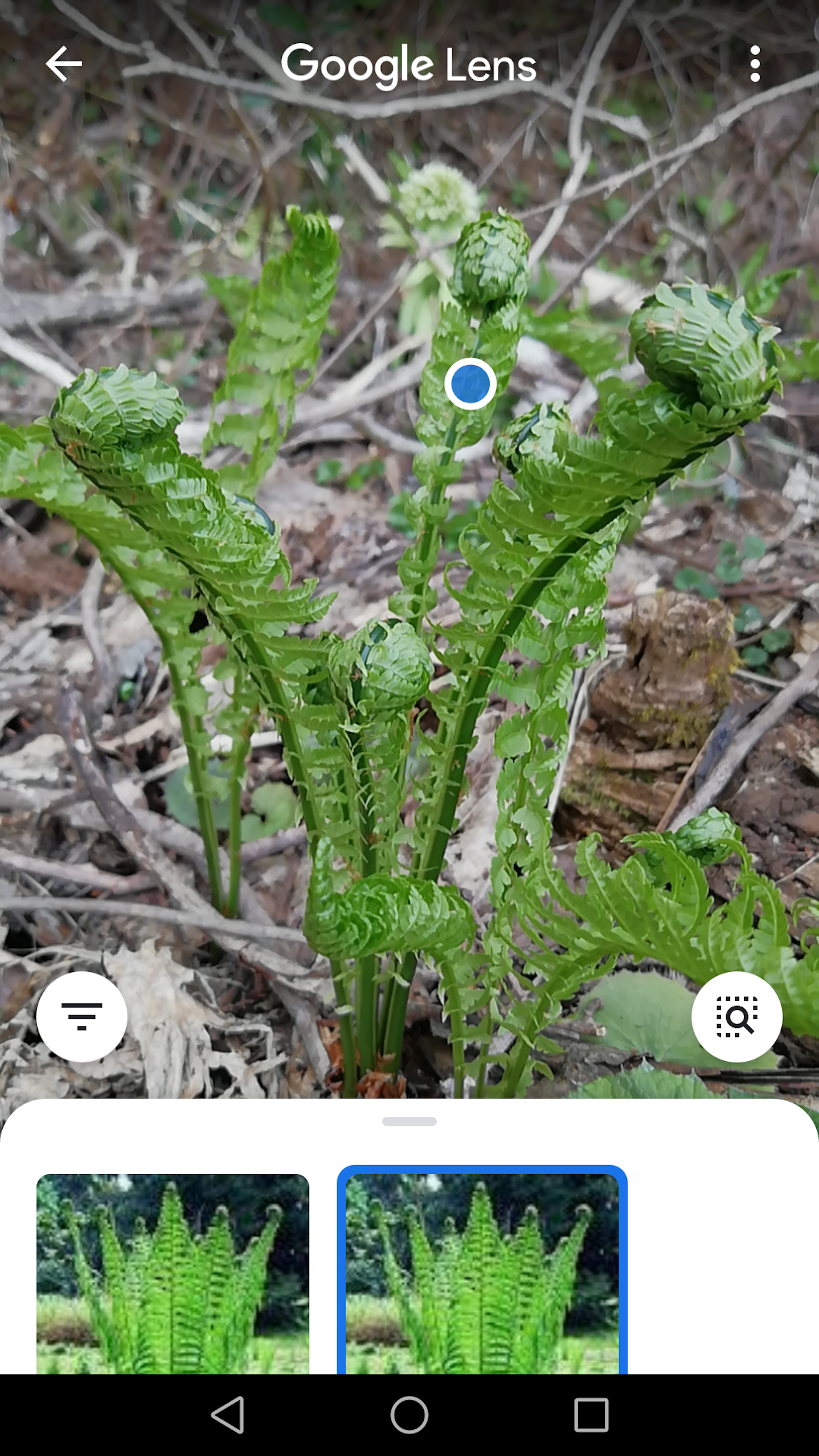The height and width of the screenshot is (1456, 819).
Task: Open the three-dot overflow menu
Action: (755, 64)
